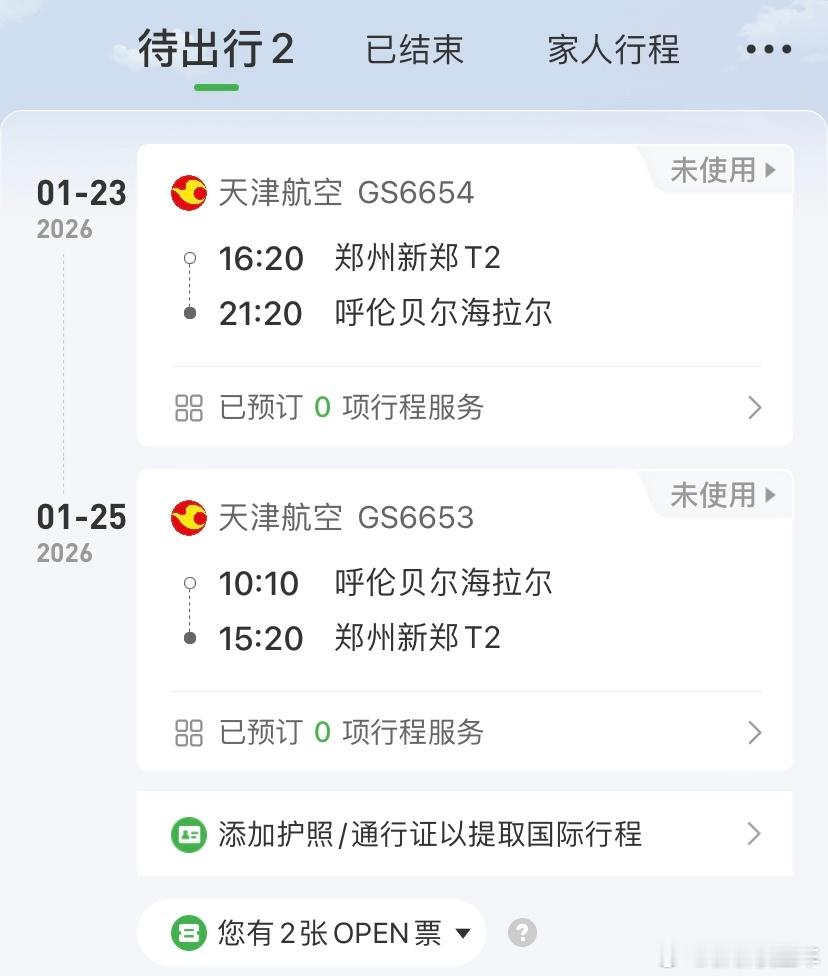This screenshot has width=828, height=976.
Task: Click the departure circle marker at 16:20
Action: click(x=190, y=259)
